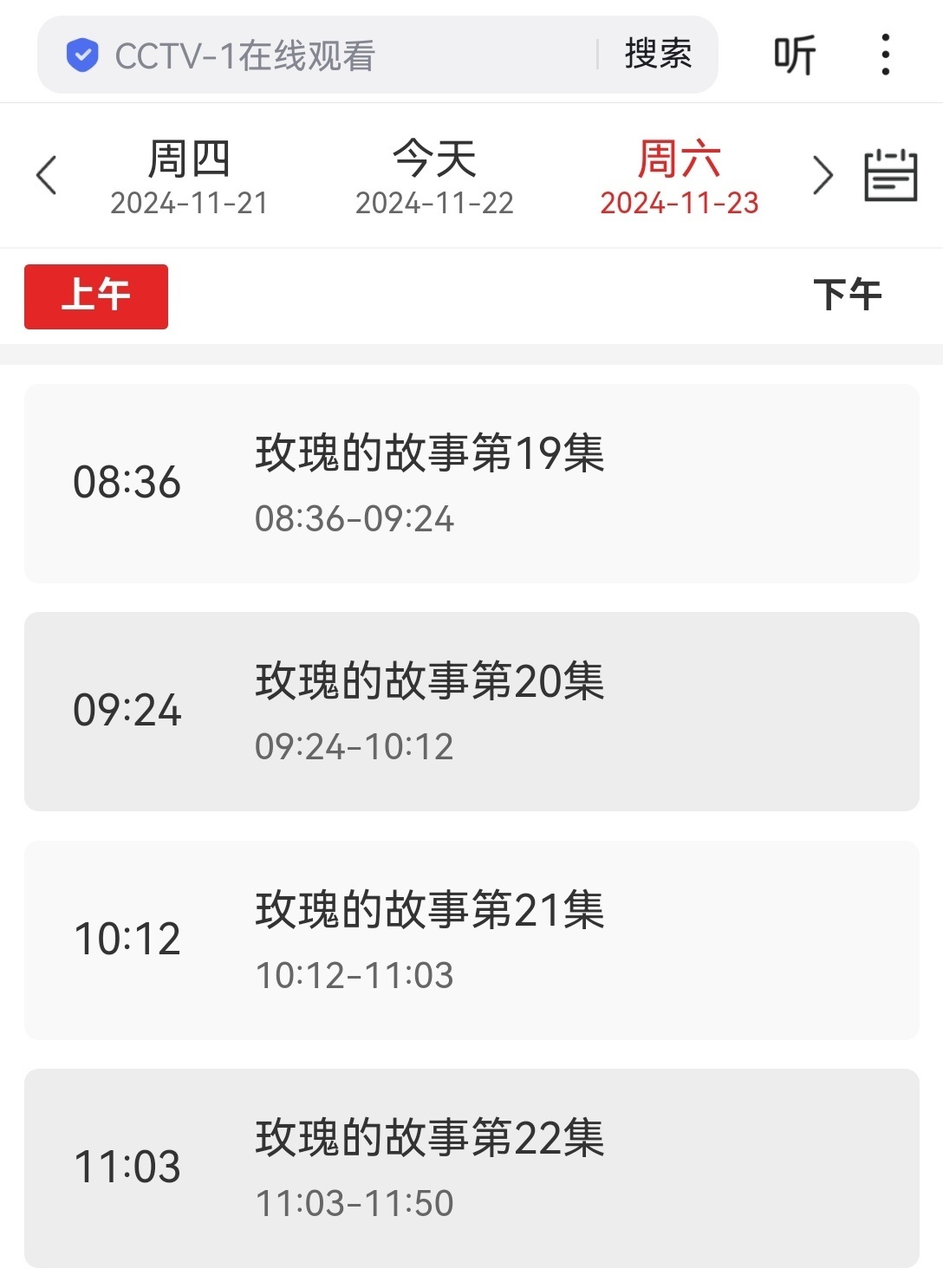
Task: Open 玫瑰的故事第19集 at 08:36
Action: click(x=471, y=483)
